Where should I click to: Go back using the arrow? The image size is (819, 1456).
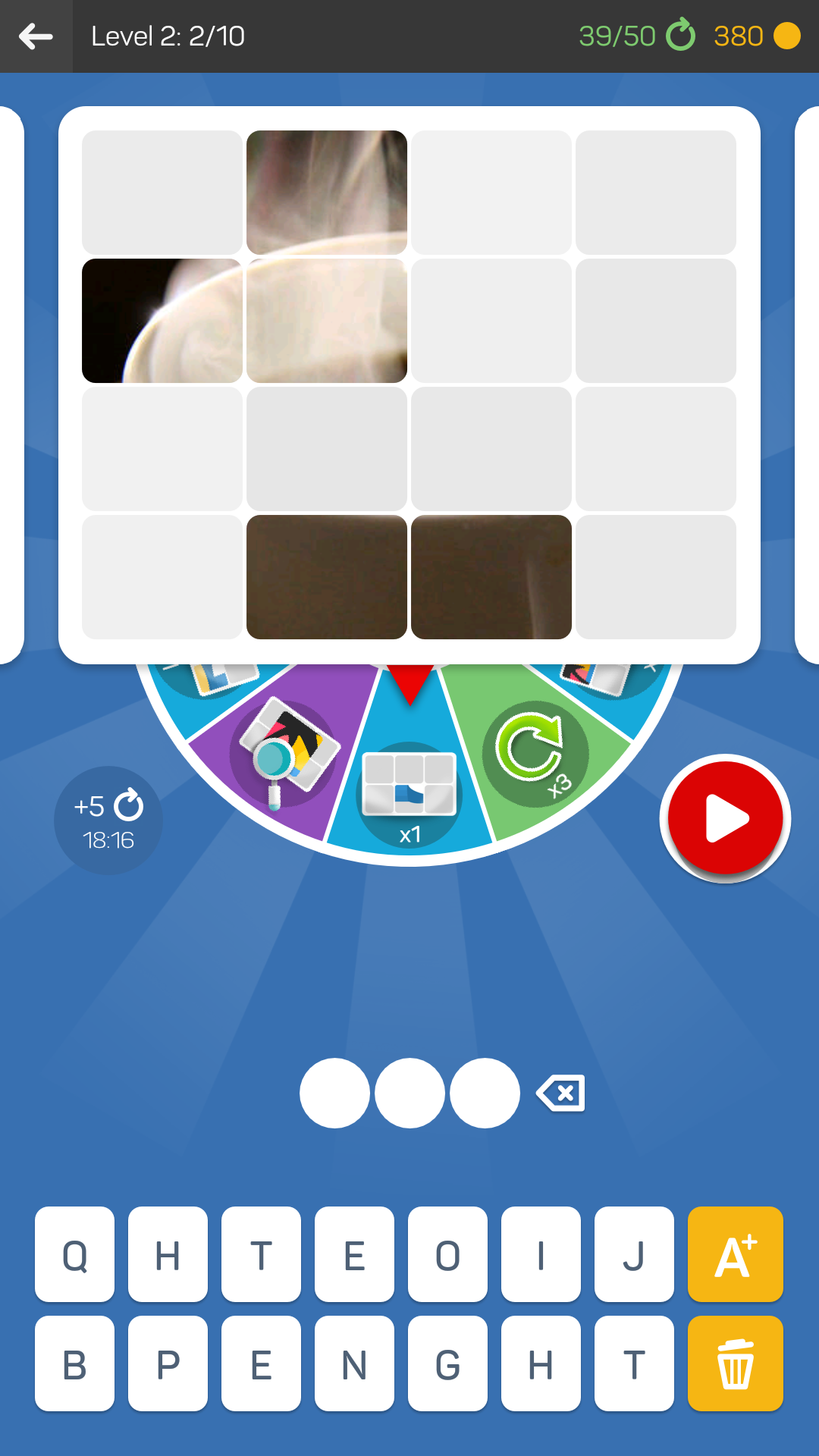pyautogui.click(x=36, y=36)
